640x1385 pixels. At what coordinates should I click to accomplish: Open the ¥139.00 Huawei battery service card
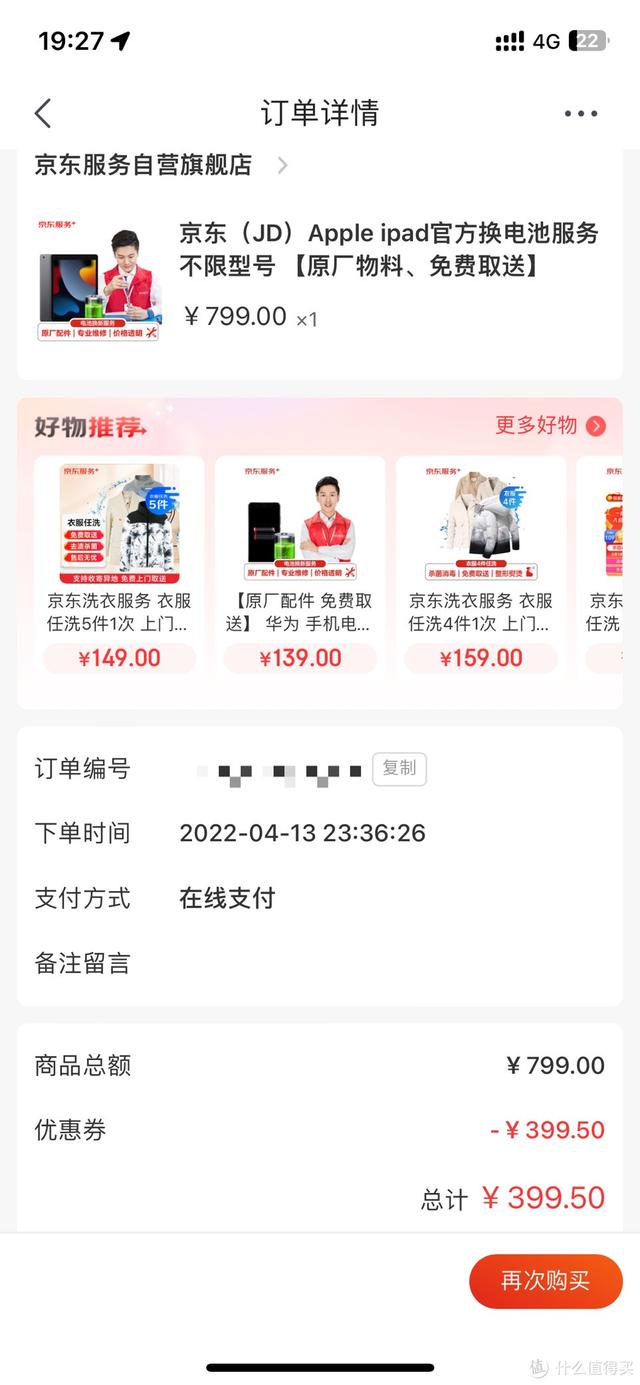coord(300,567)
